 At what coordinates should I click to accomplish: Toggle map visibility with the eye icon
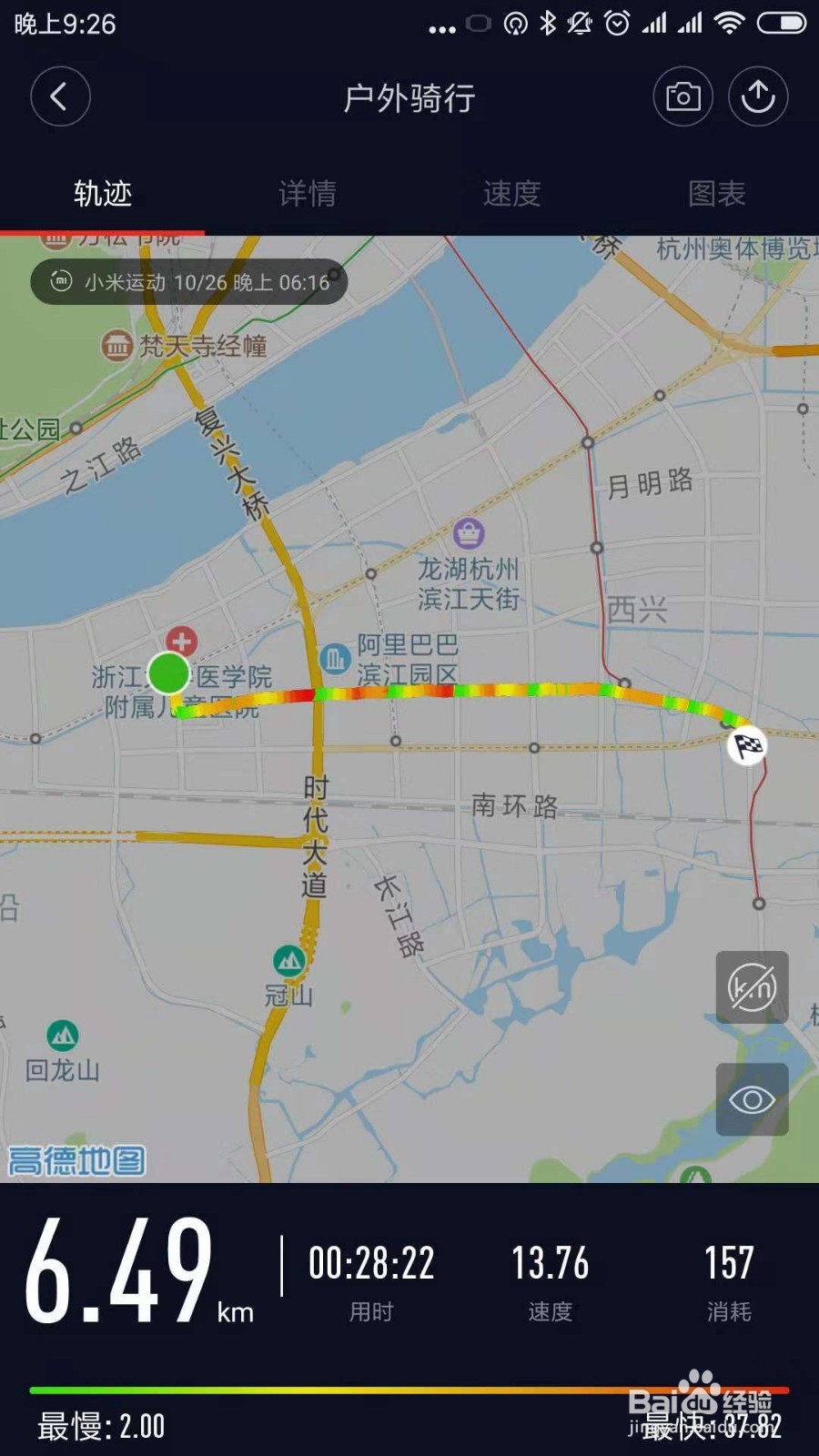pyautogui.click(x=752, y=1100)
